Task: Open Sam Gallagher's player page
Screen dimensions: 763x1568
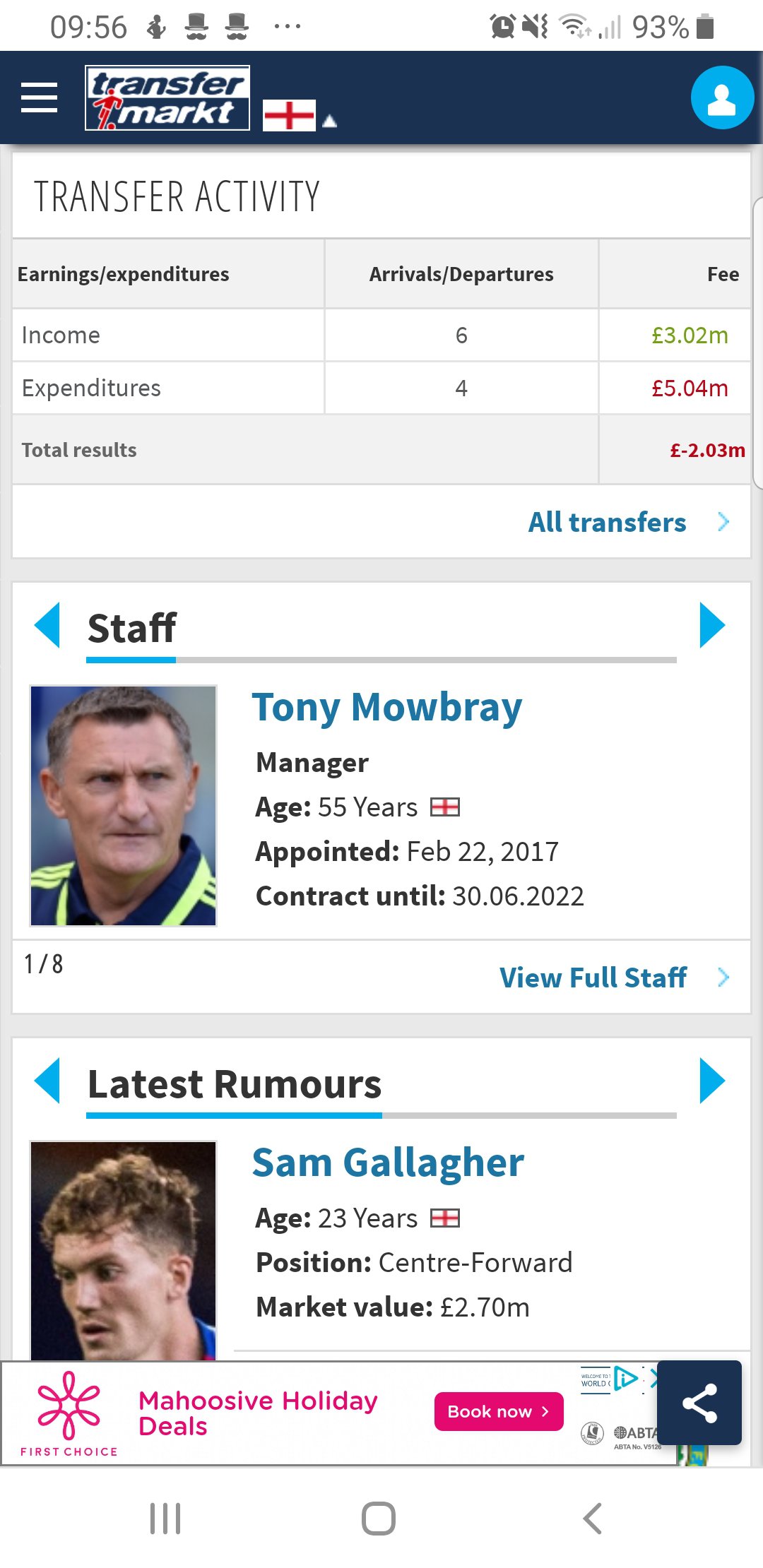Action: 388,1163
